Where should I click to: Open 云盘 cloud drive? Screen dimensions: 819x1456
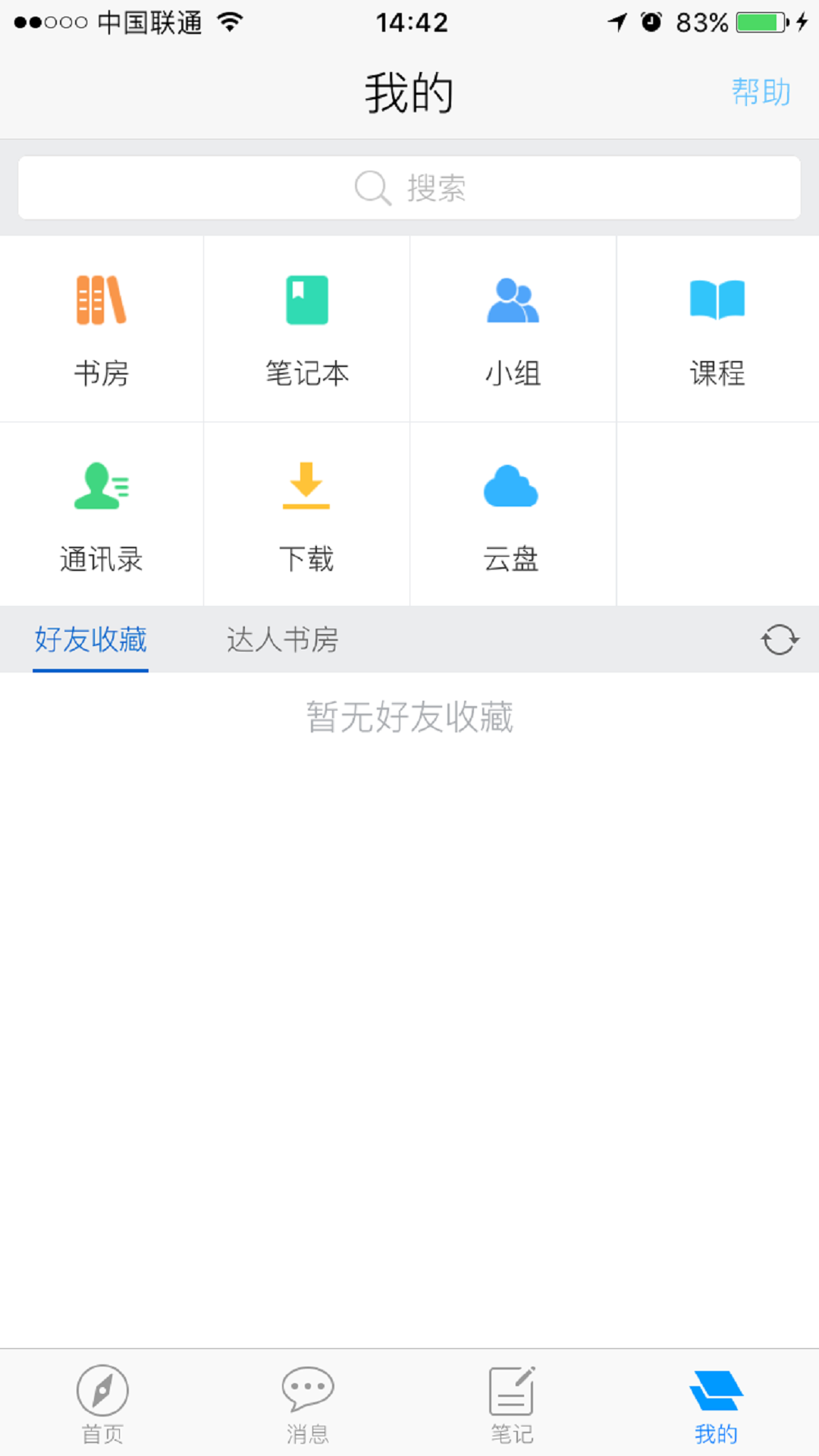tap(513, 515)
